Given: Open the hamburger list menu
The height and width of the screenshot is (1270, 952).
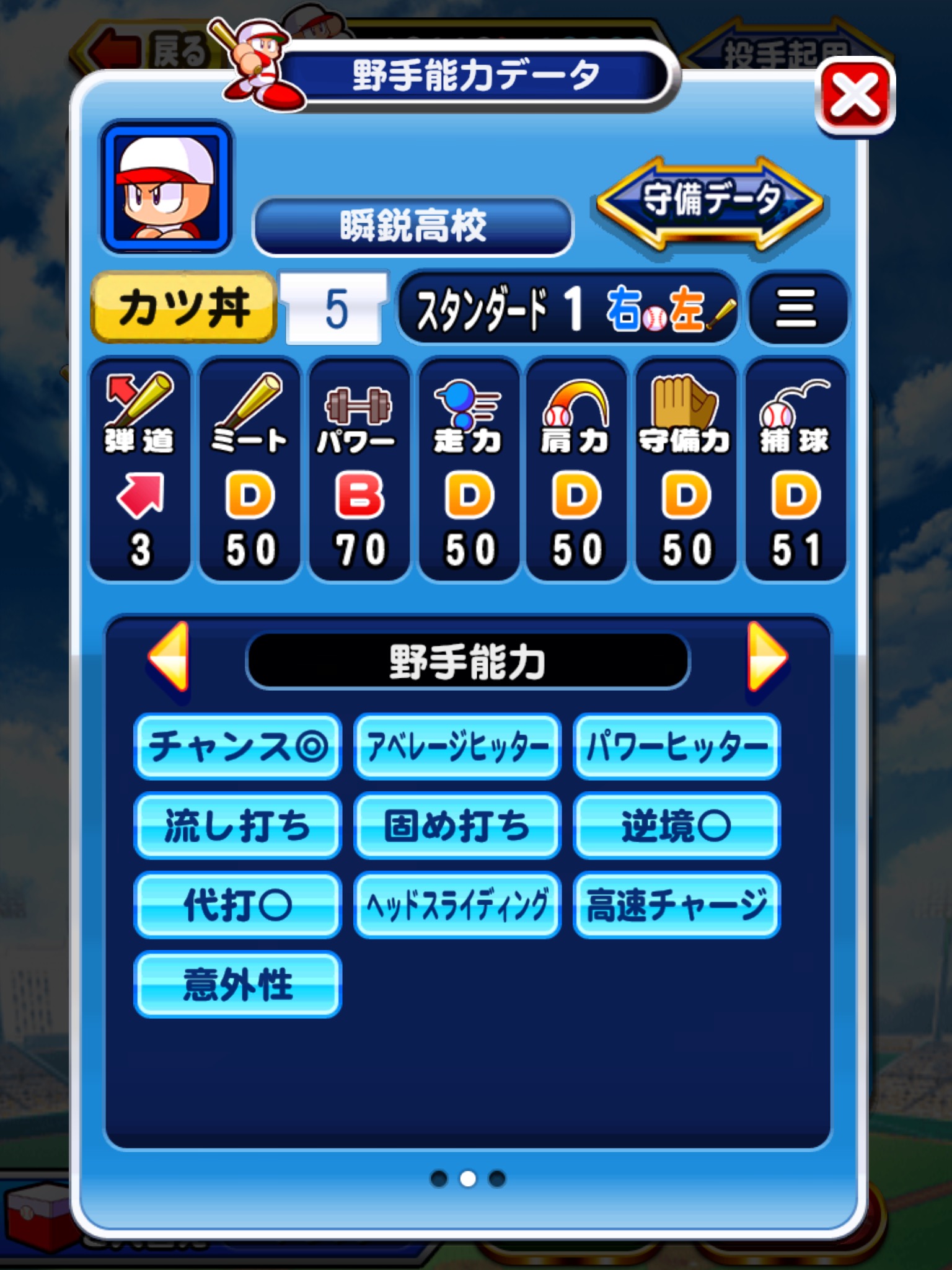Looking at the screenshot, I should (797, 308).
